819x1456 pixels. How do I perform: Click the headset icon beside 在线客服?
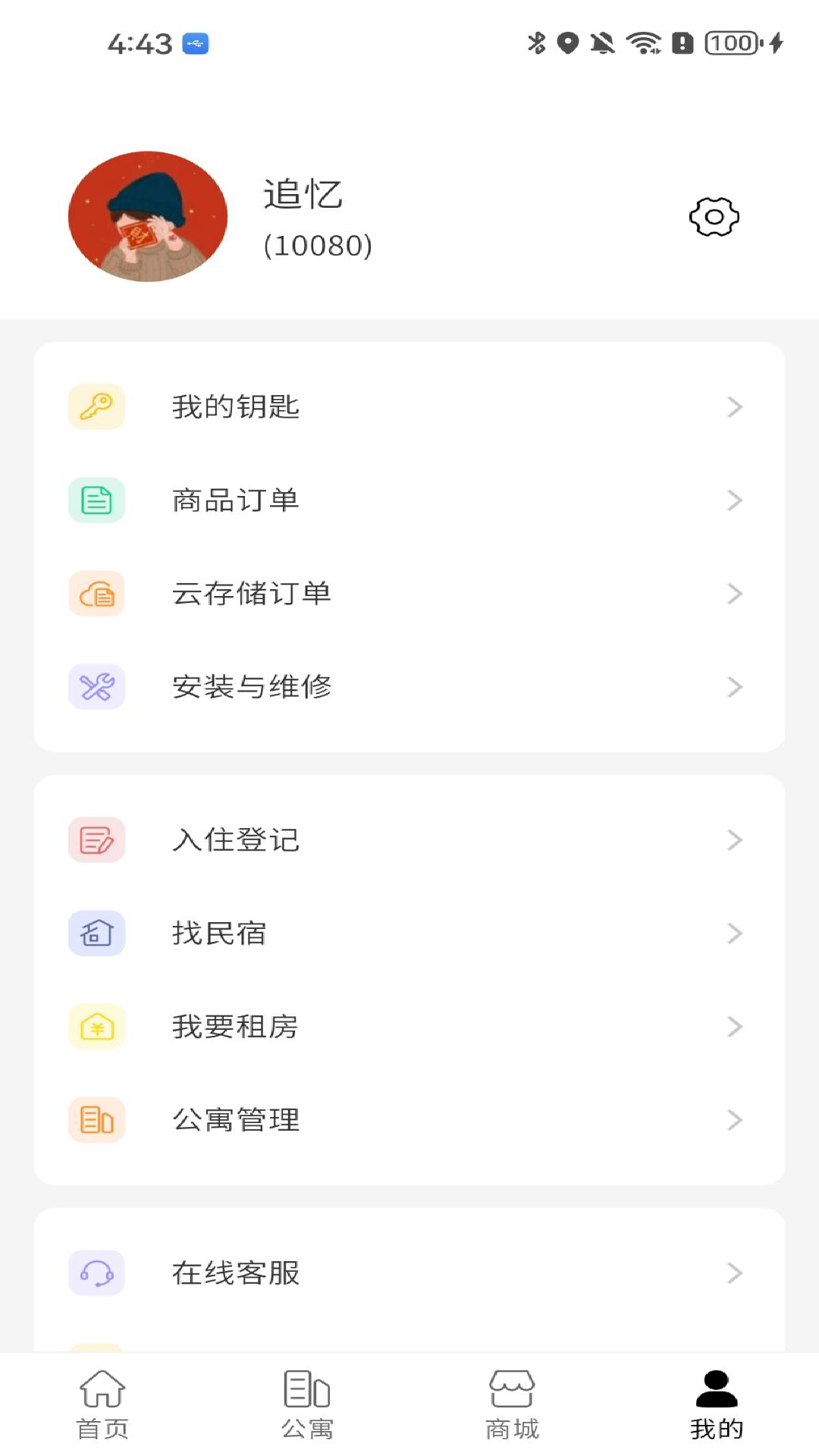point(96,1273)
